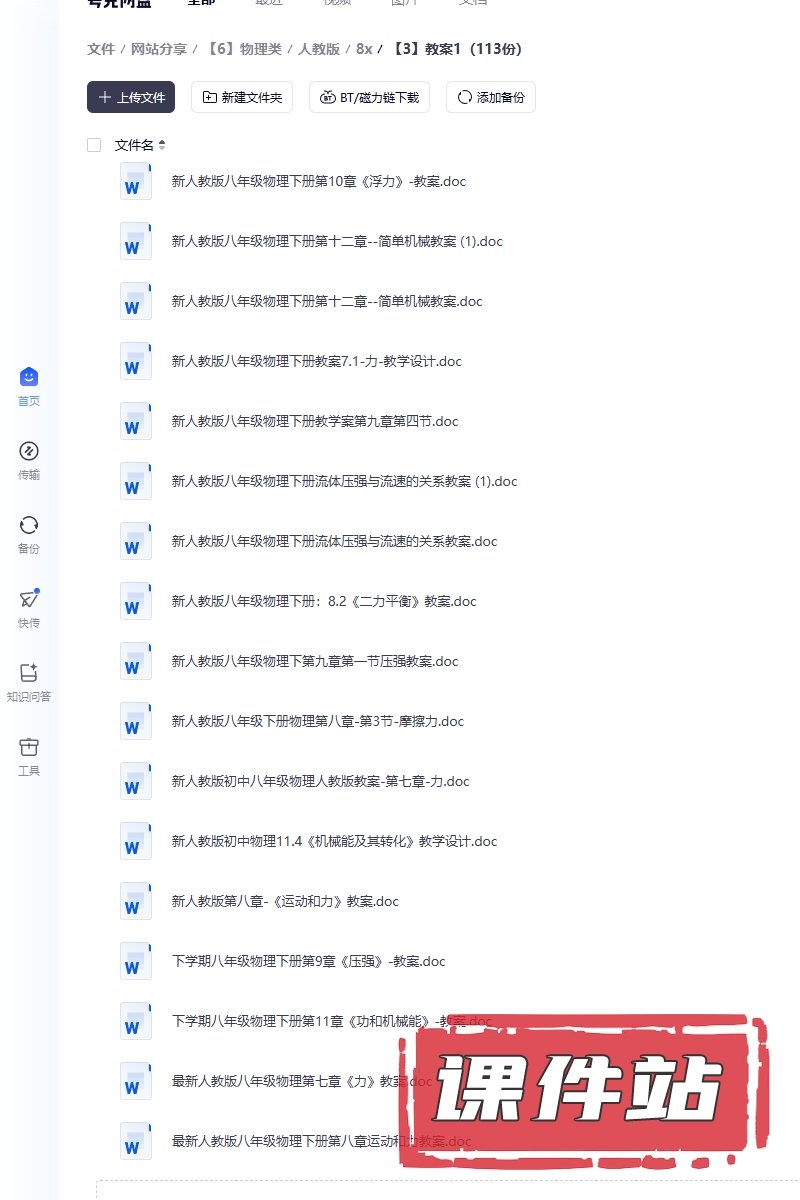Open 知识问答 in the sidebar
The image size is (800, 1200).
tap(29, 682)
